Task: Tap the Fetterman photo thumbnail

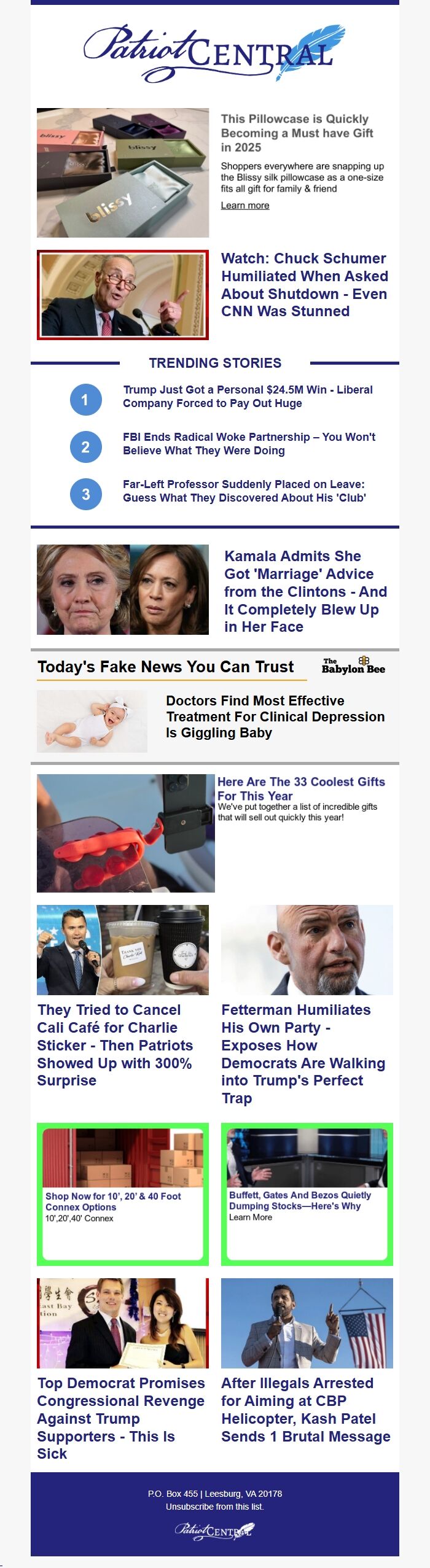Action: pyautogui.click(x=307, y=950)
